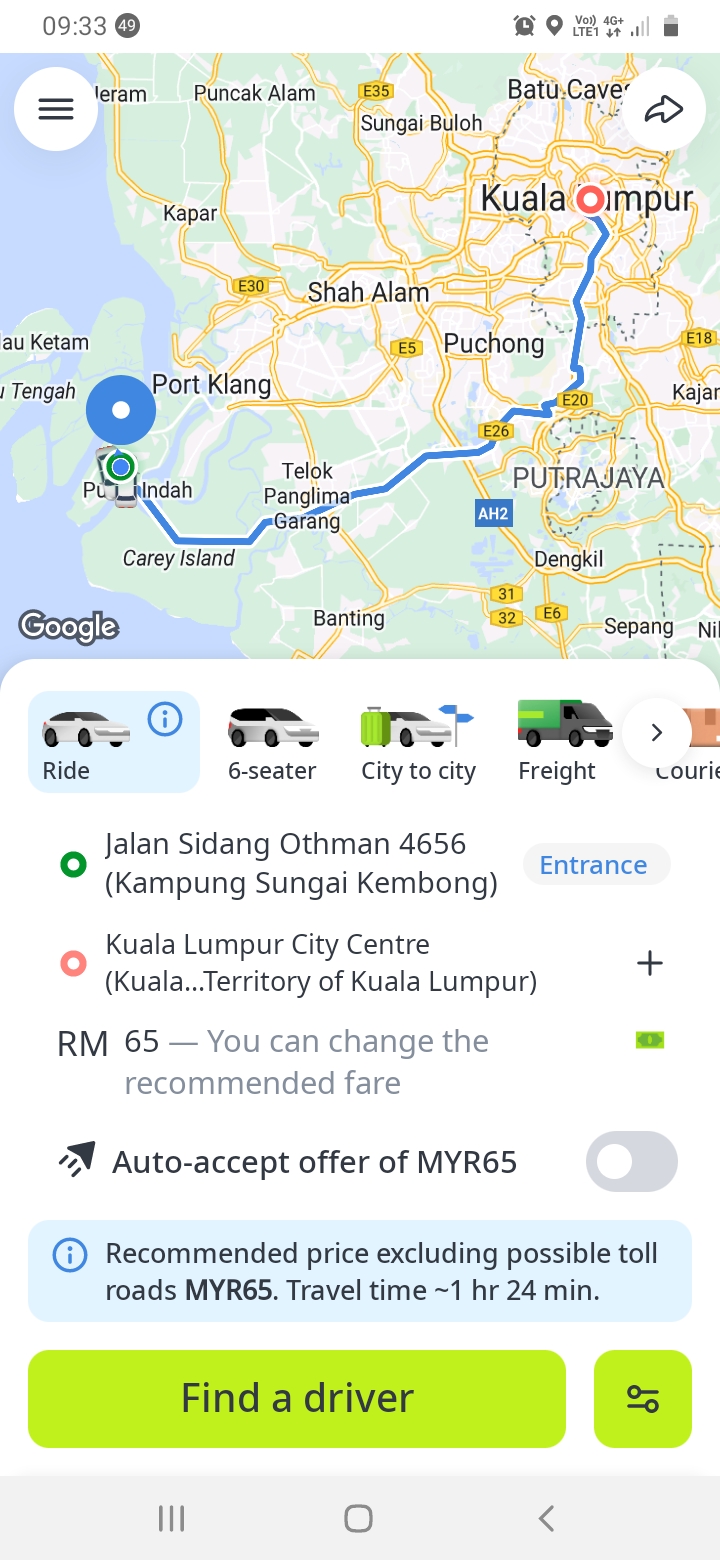
Task: Add a stop with the plus icon
Action: pyautogui.click(x=650, y=963)
